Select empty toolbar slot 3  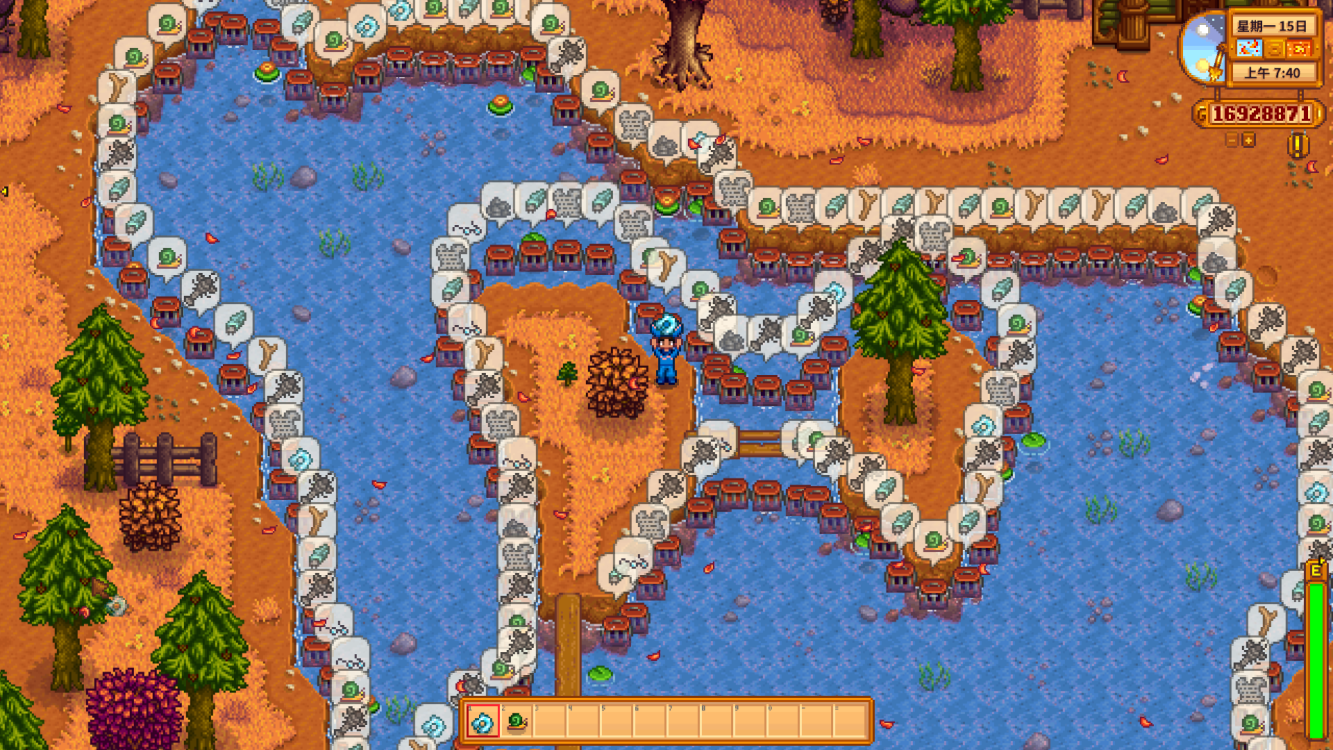click(550, 721)
